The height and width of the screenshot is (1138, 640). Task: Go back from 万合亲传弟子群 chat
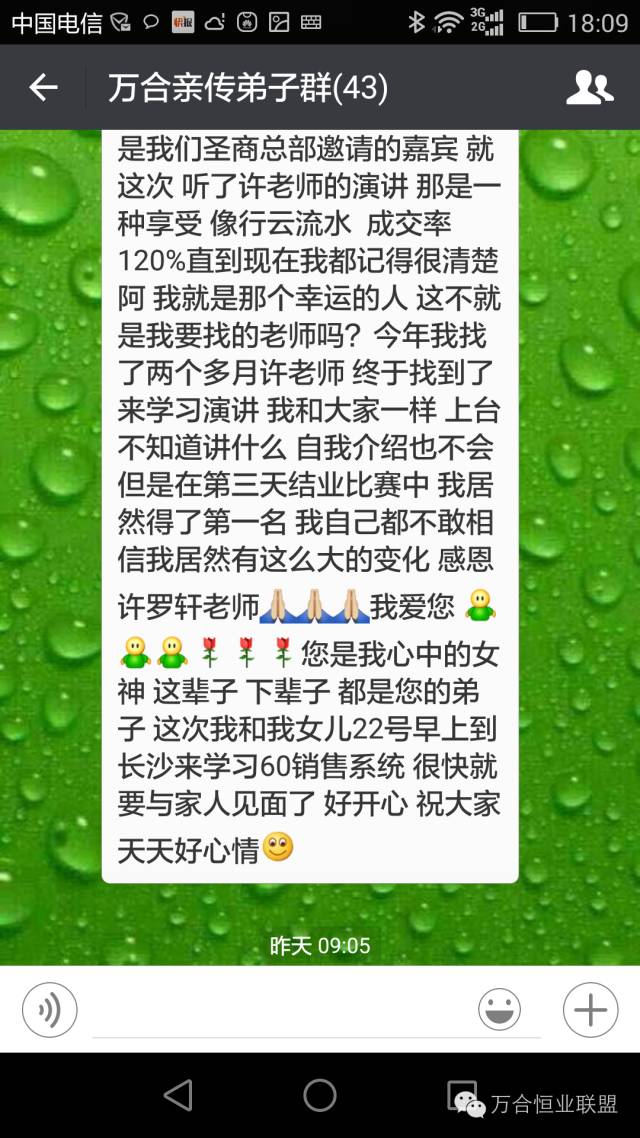[43, 88]
